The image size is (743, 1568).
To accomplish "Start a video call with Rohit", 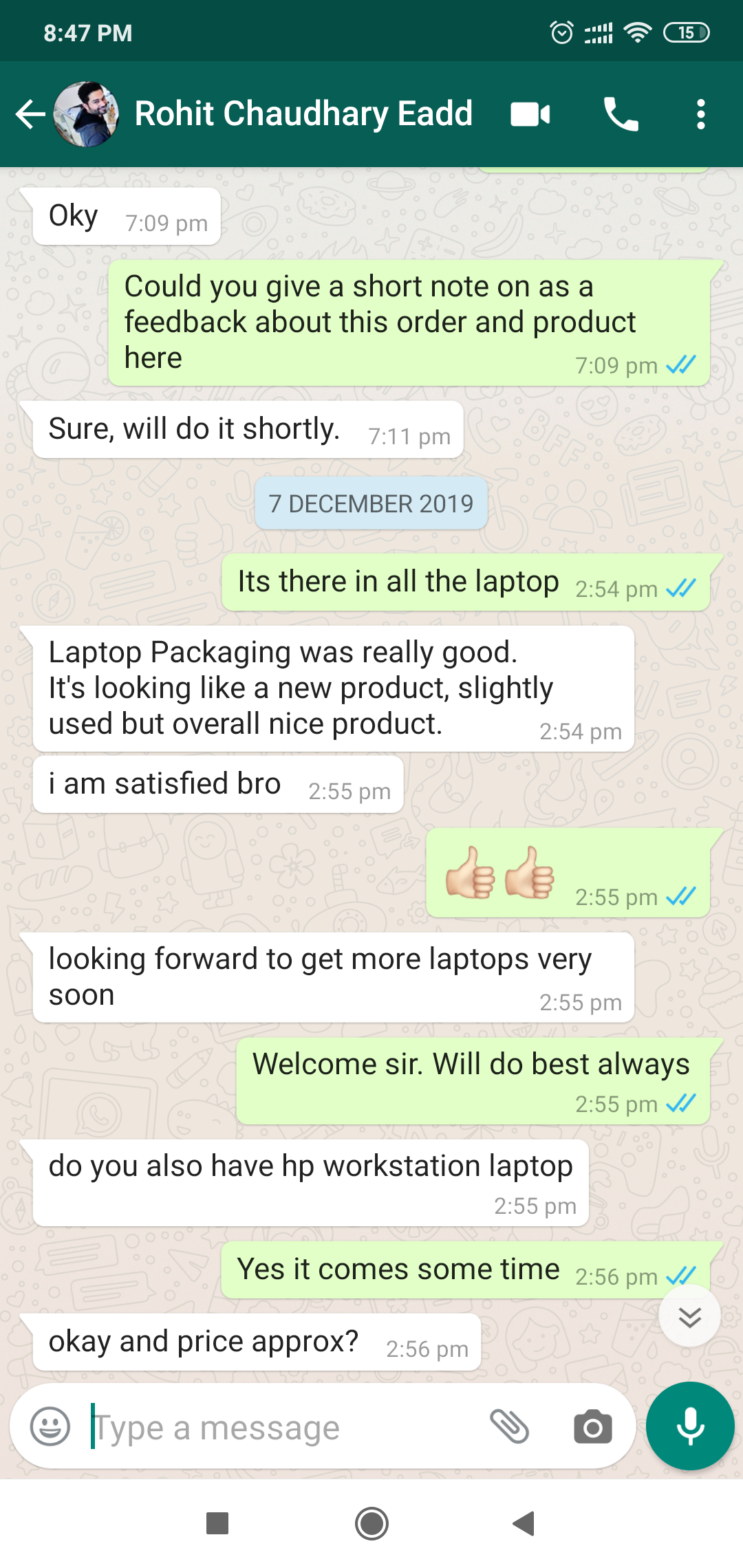I will point(530,114).
